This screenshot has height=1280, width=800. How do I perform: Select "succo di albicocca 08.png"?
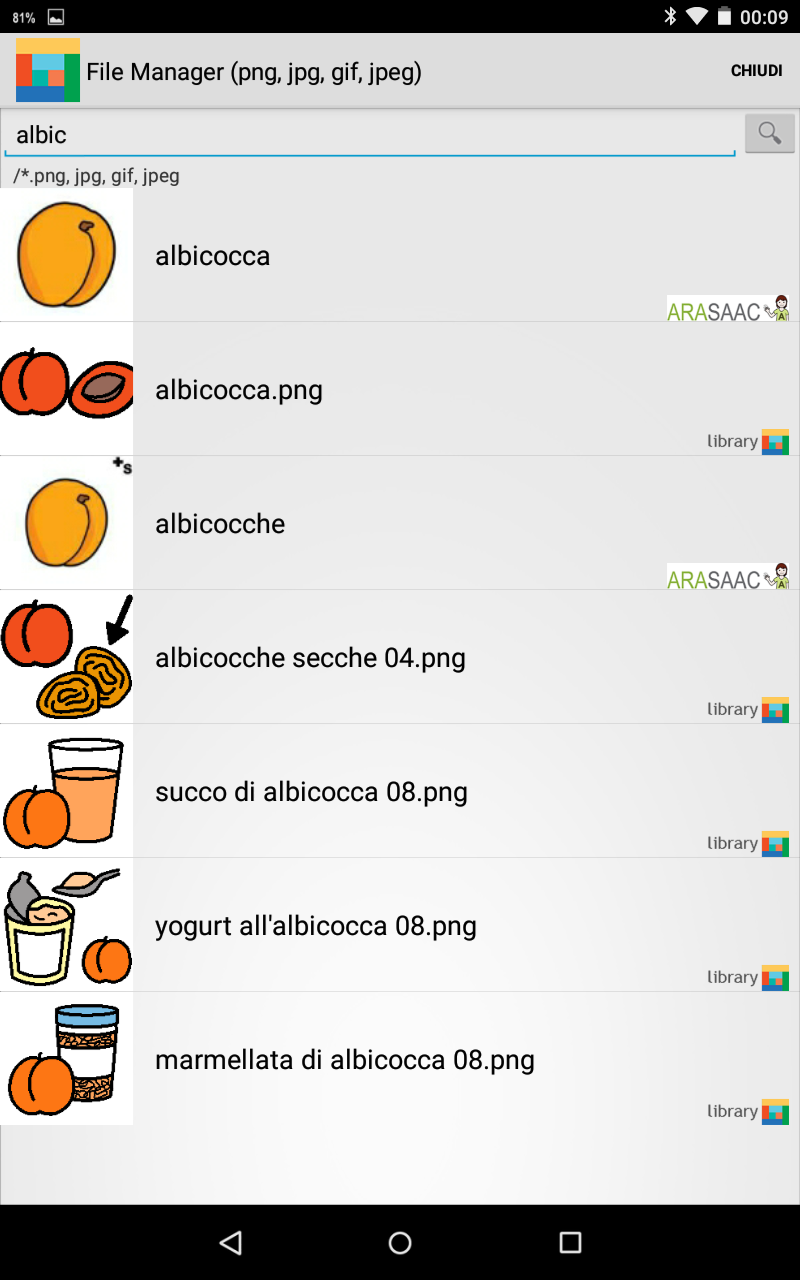pyautogui.click(x=400, y=792)
